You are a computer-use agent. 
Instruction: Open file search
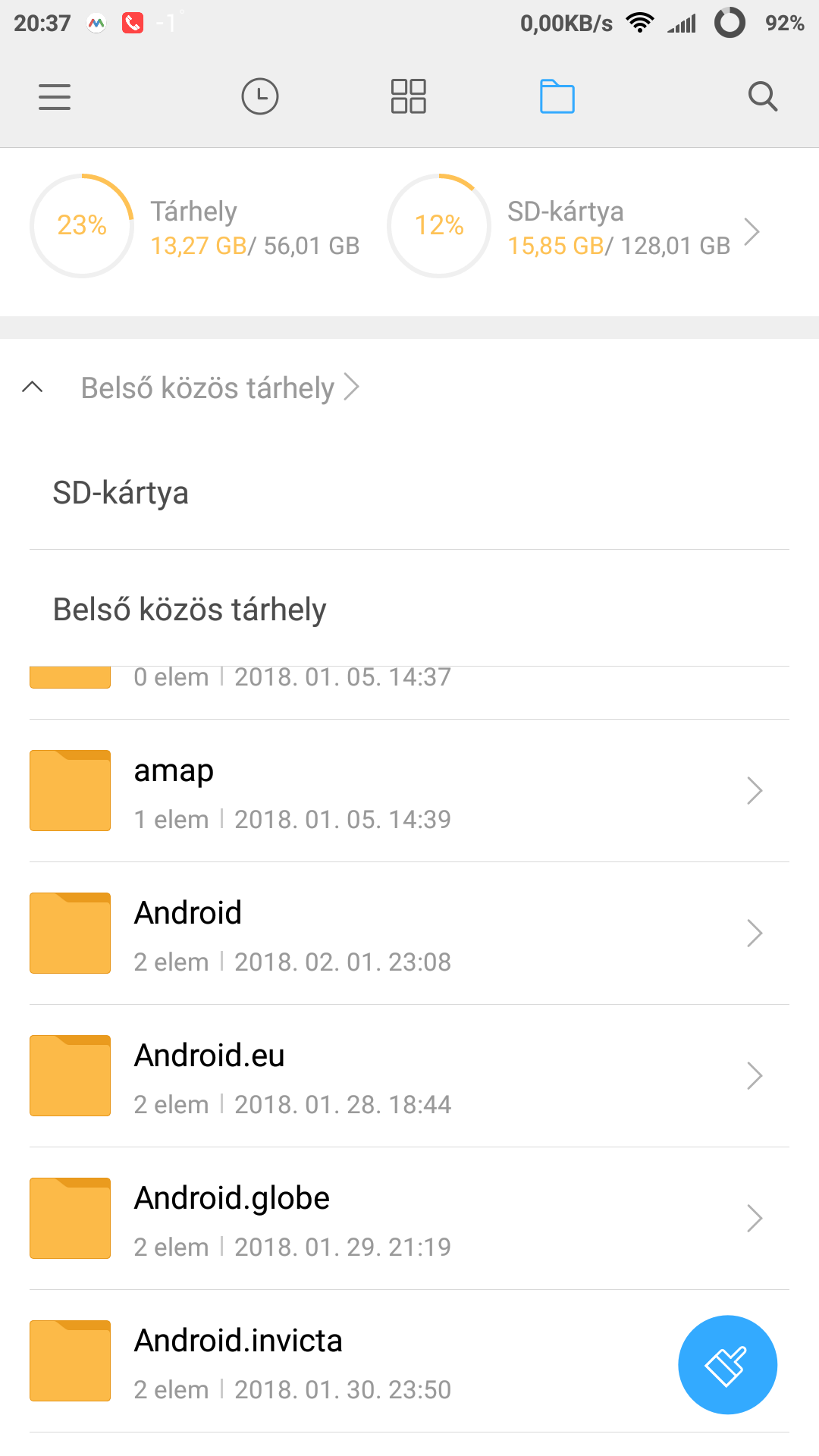tap(763, 97)
